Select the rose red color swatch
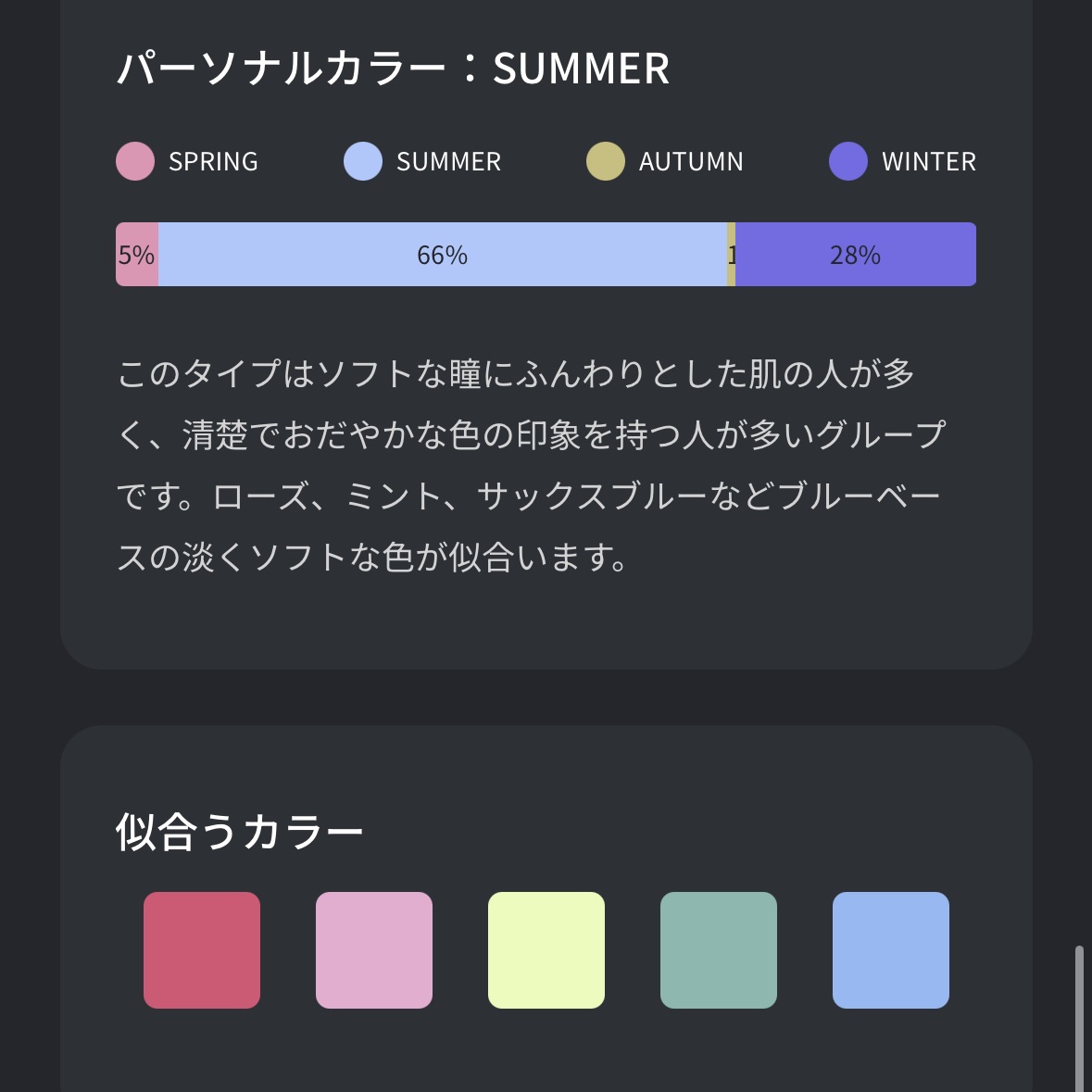 click(202, 949)
